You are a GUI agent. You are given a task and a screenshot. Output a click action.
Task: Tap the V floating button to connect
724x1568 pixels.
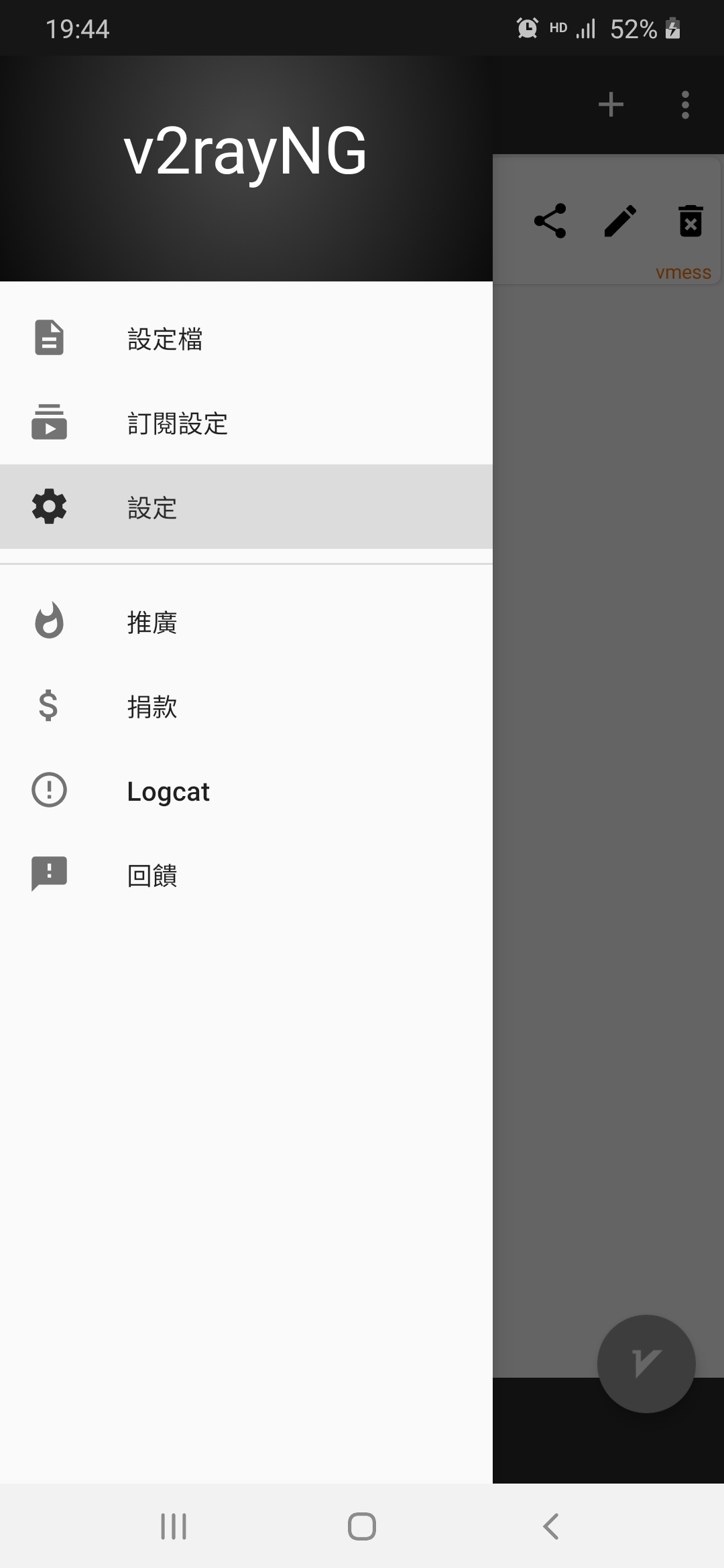pyautogui.click(x=646, y=1364)
